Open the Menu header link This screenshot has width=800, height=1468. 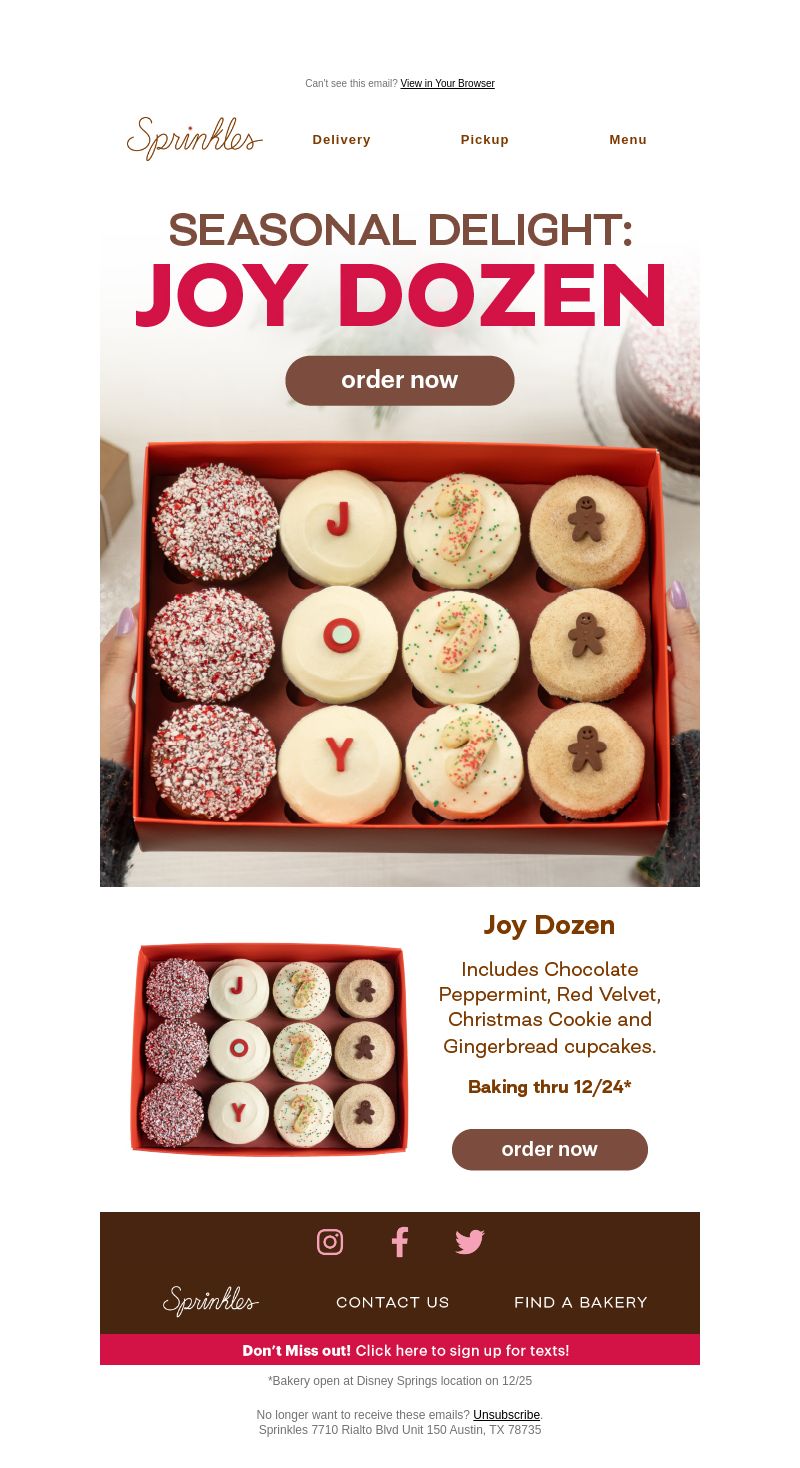[x=628, y=140]
